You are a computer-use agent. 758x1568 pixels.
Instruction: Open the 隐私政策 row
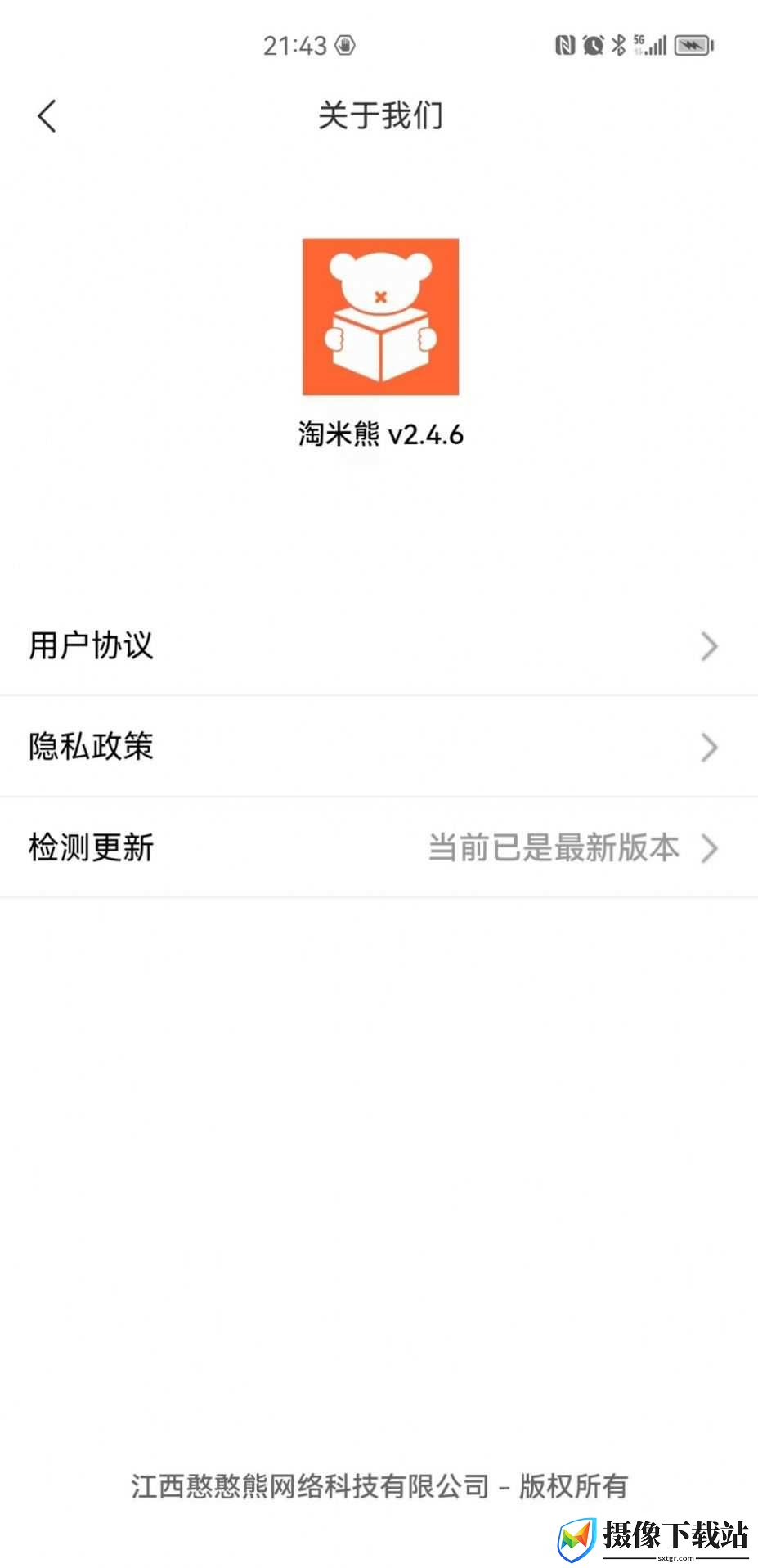click(x=379, y=746)
